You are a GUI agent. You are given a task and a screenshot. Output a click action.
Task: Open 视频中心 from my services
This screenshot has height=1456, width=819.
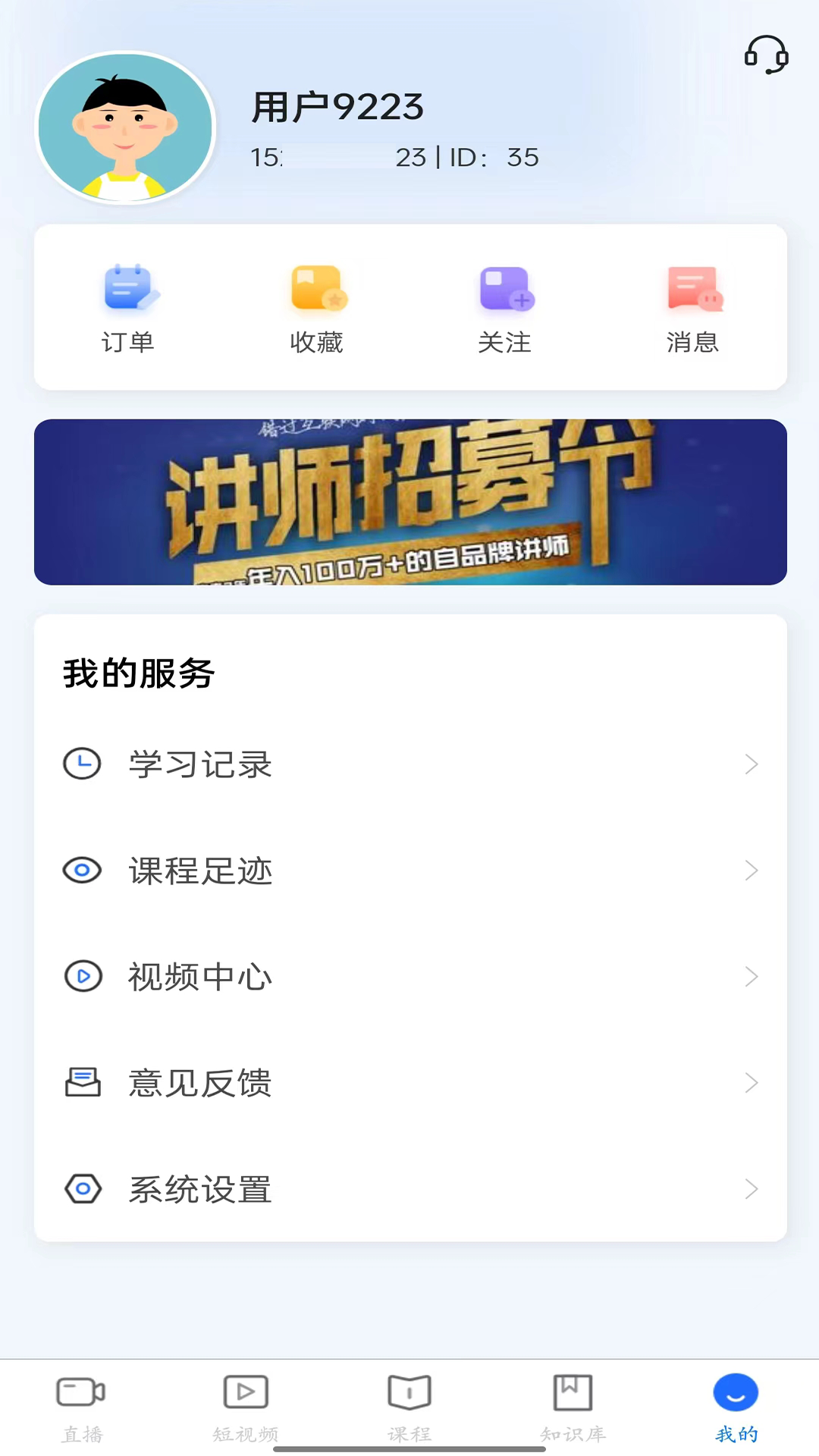point(201,977)
